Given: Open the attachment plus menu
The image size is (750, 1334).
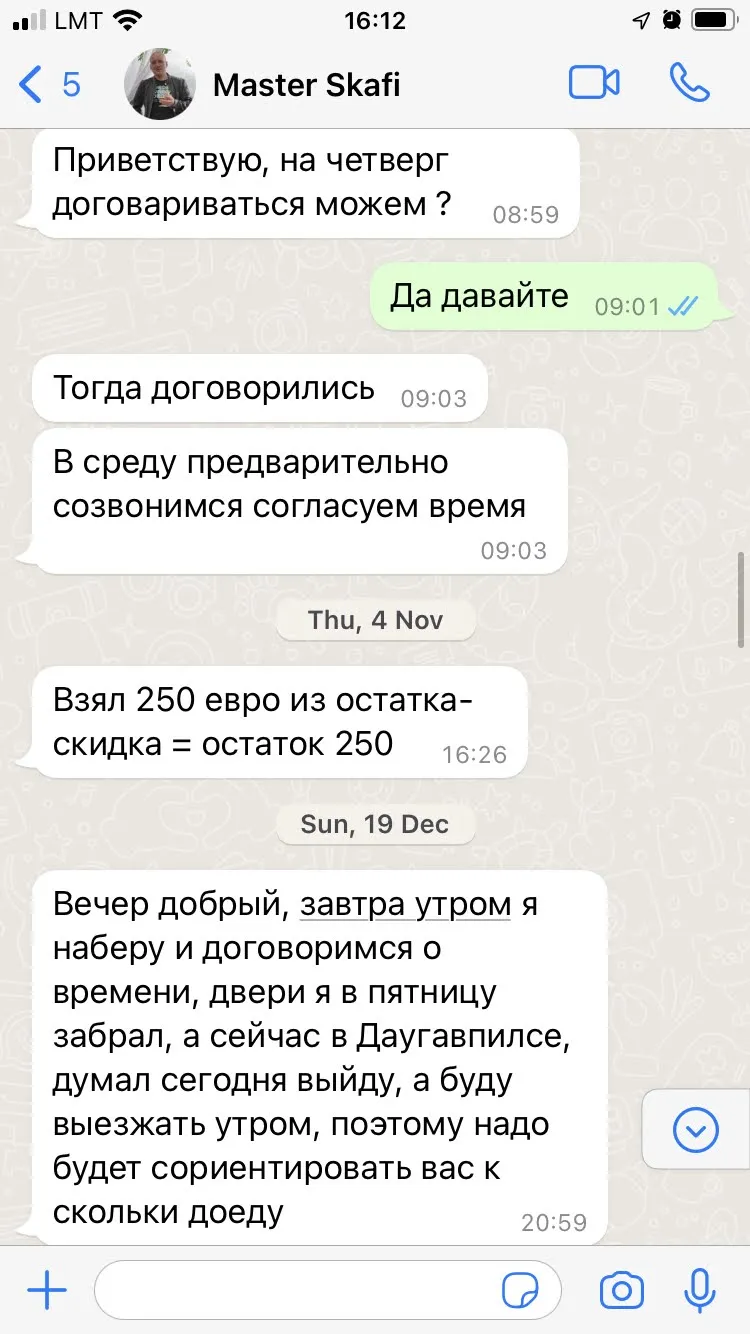Looking at the screenshot, I should tap(46, 1290).
